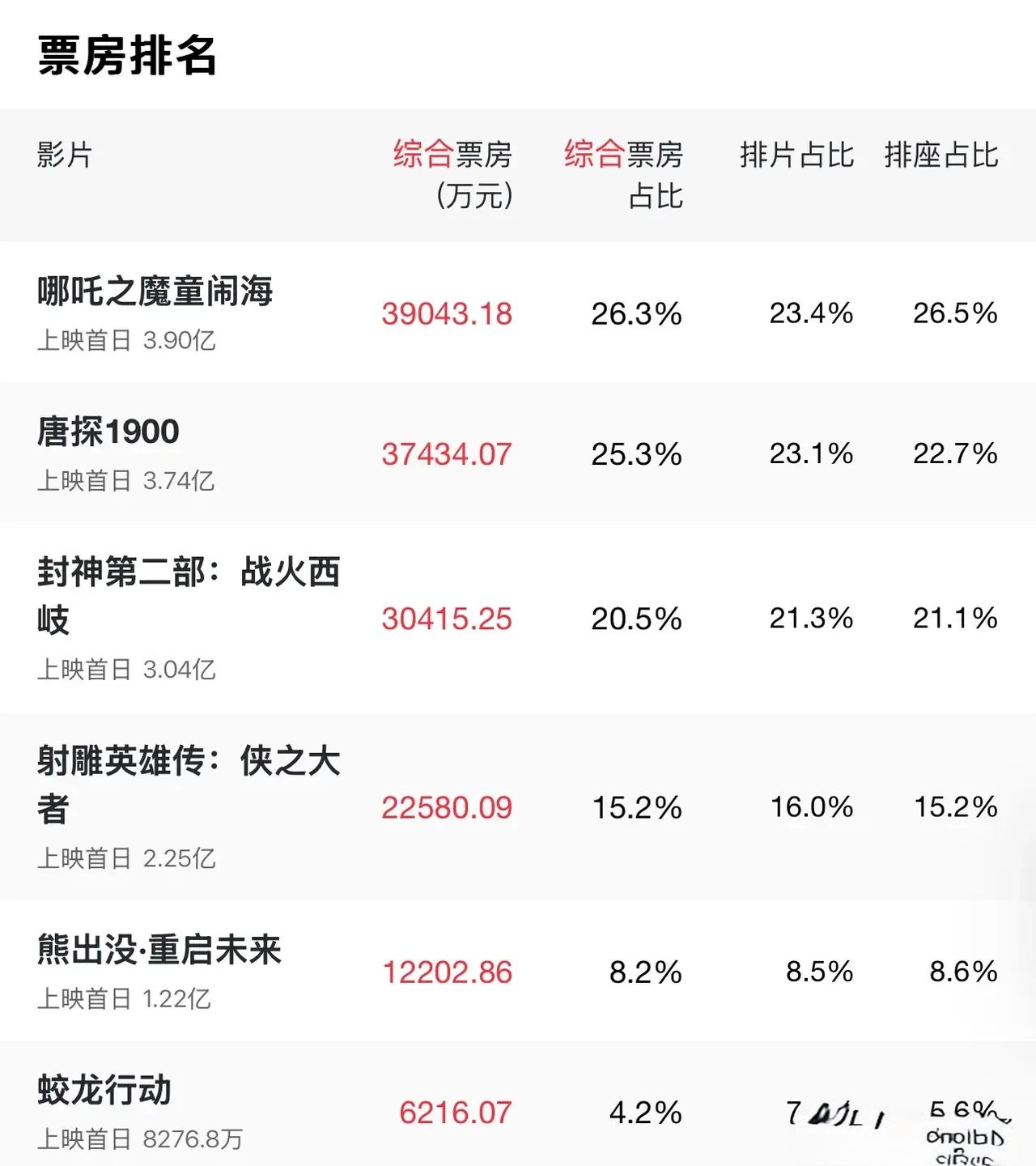Select the 26.3% share value

point(635,314)
